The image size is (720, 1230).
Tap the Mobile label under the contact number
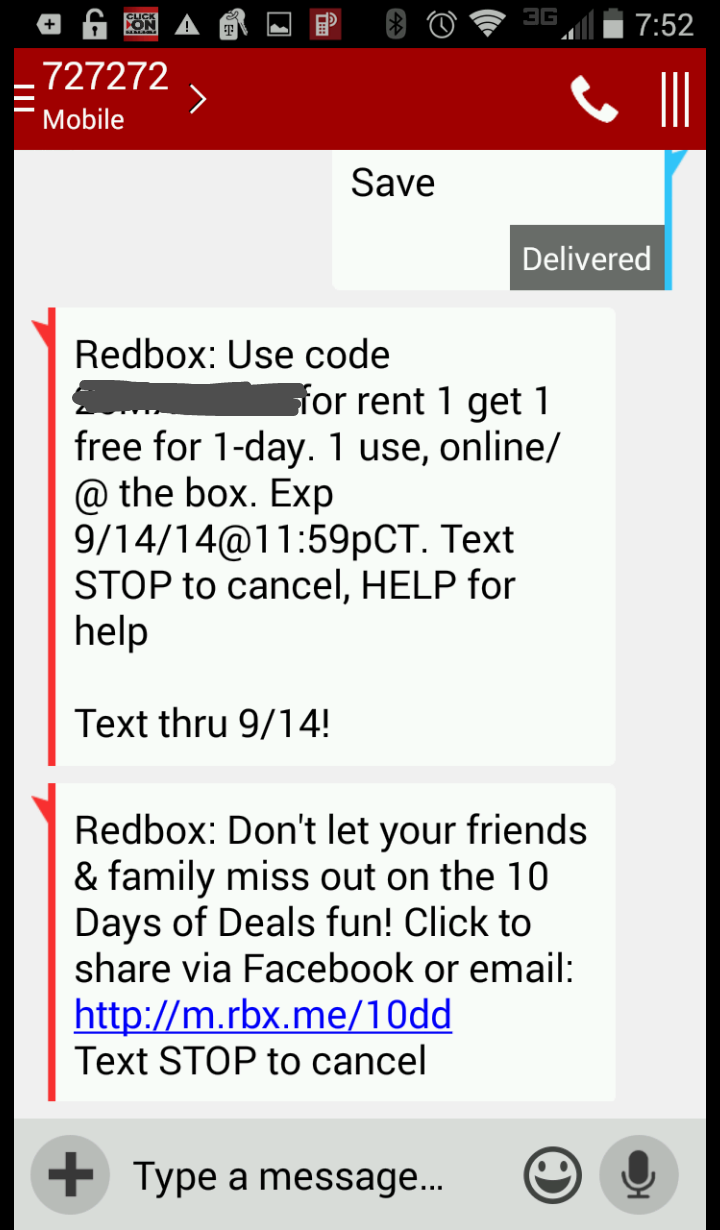tap(83, 120)
